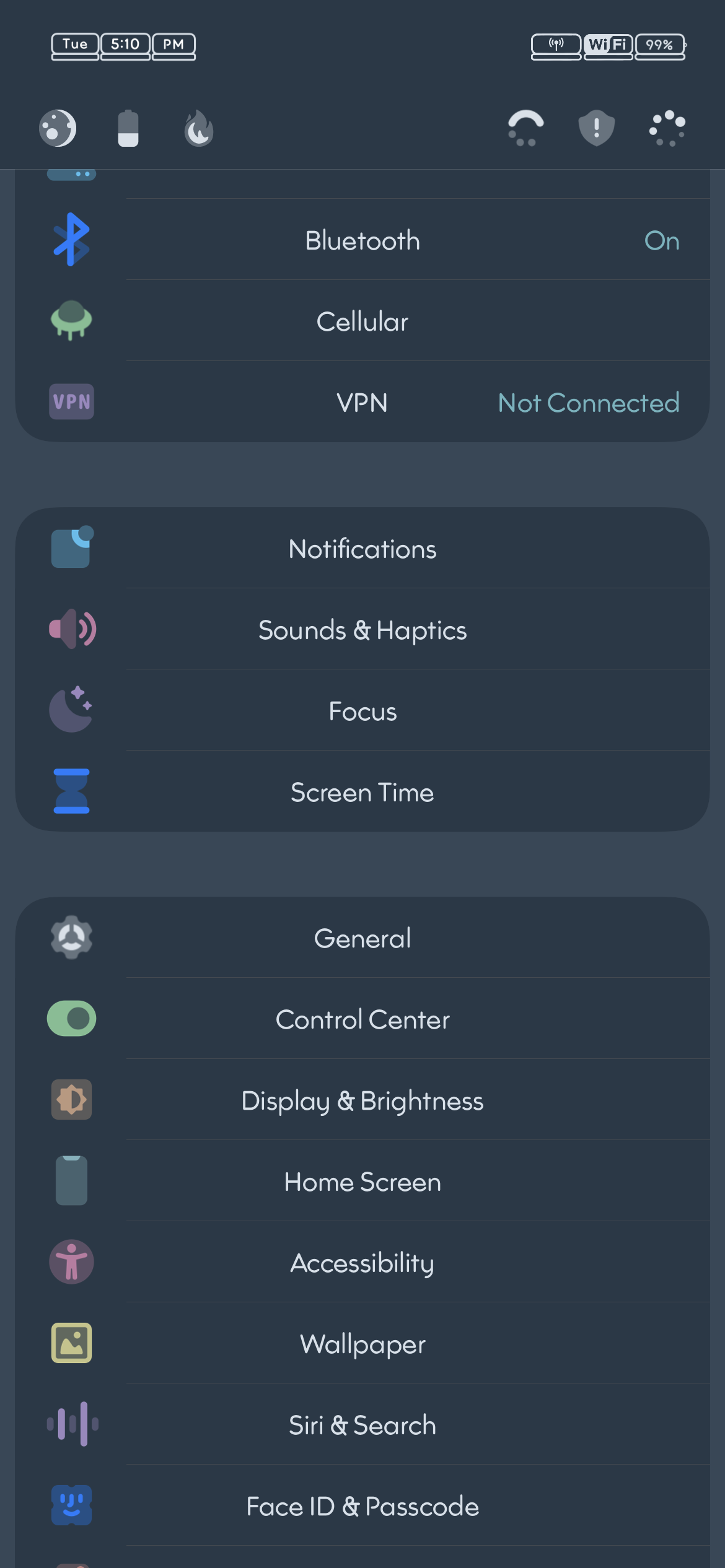Select the Focus row
Viewport: 725px width, 1568px height.
pos(362,710)
